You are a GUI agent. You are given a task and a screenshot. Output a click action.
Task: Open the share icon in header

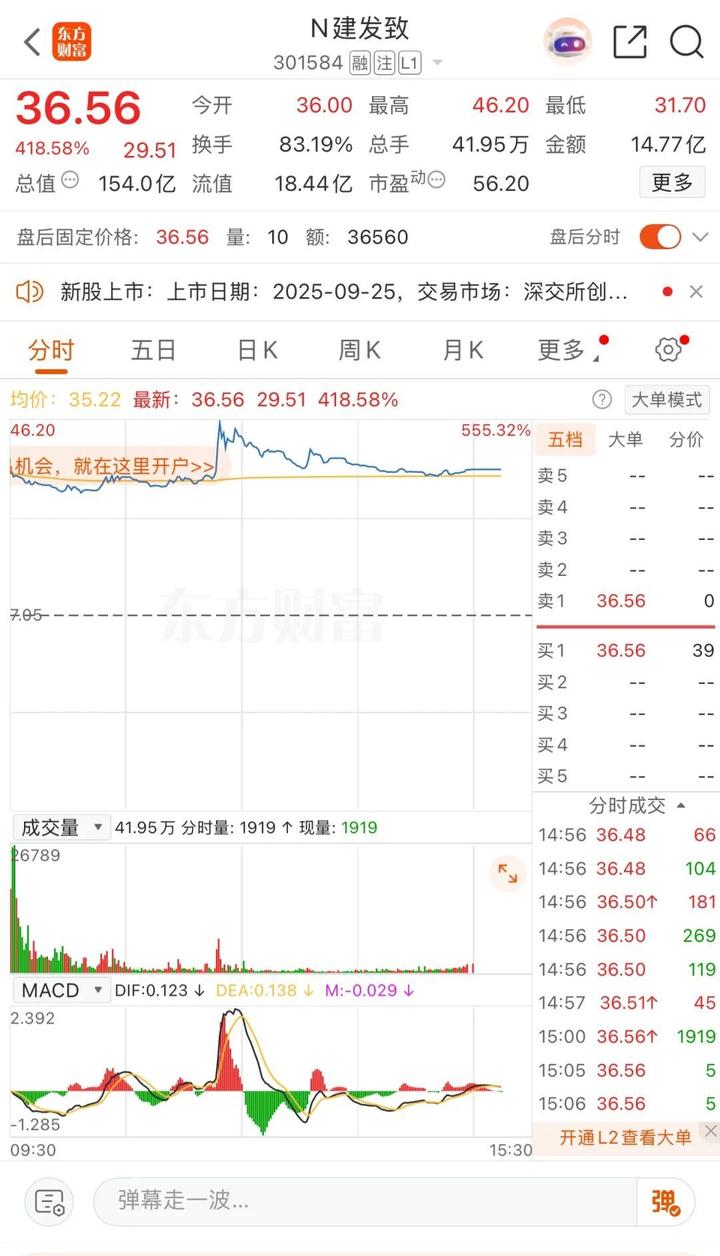coord(630,42)
